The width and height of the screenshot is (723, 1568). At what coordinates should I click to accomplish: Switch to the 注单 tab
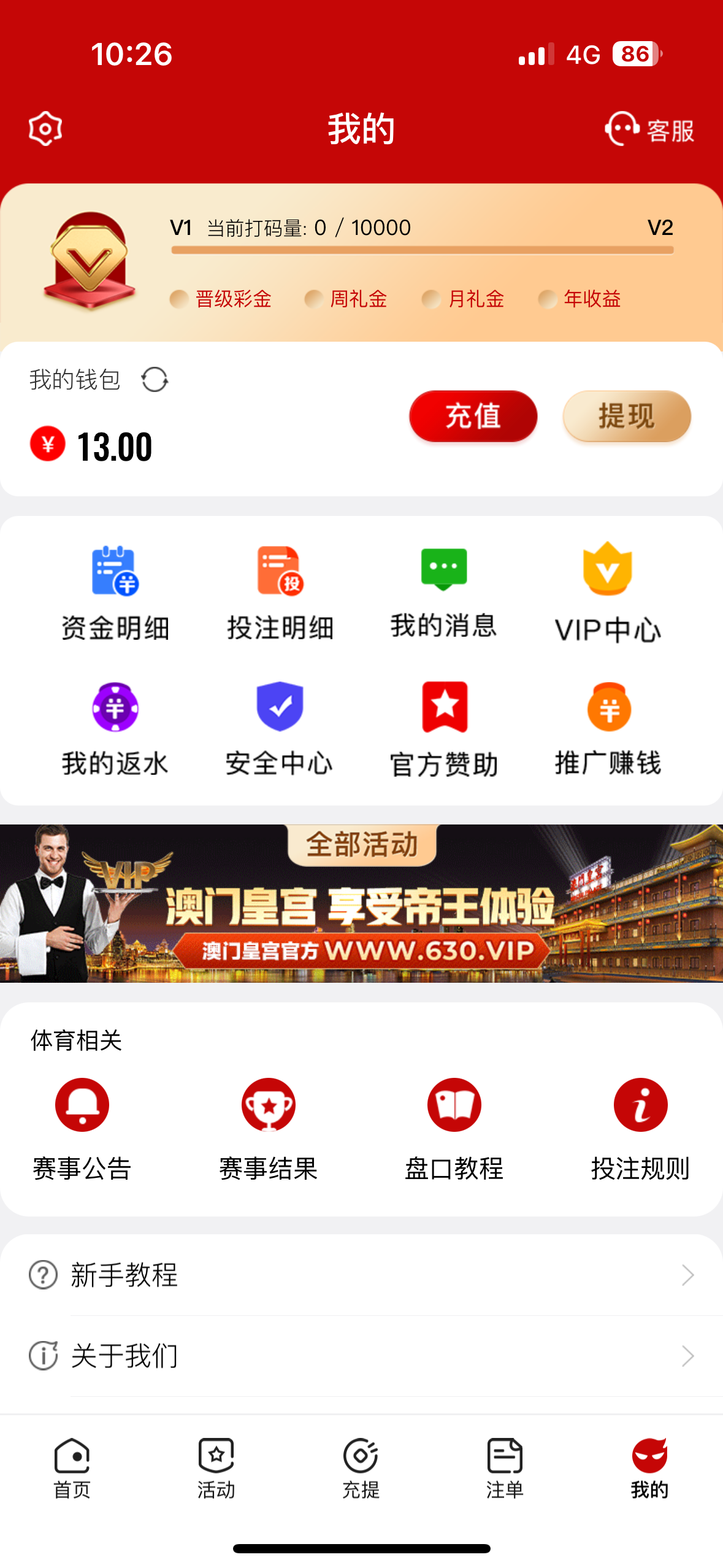pyautogui.click(x=505, y=1468)
